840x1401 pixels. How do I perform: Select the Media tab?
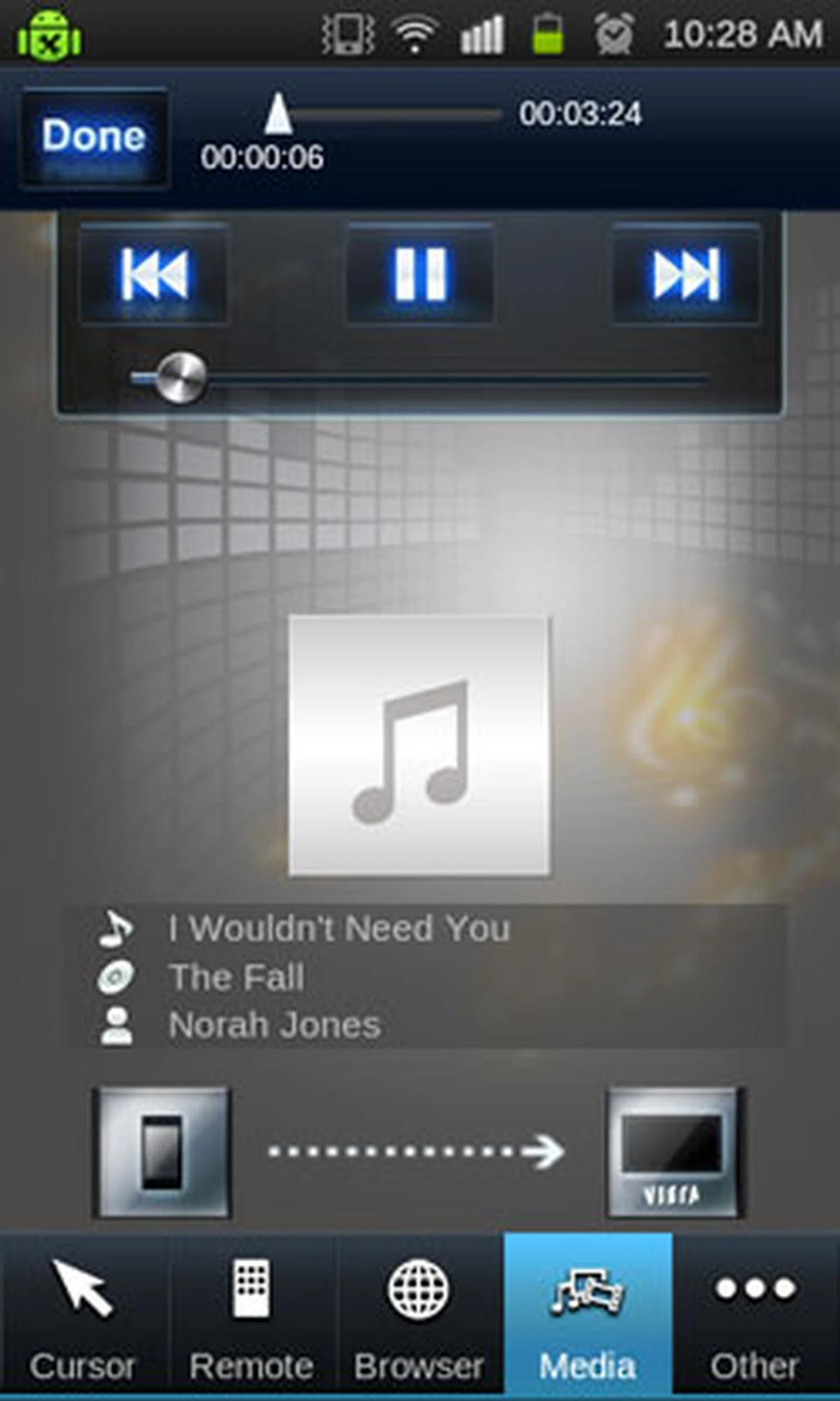[588, 1313]
